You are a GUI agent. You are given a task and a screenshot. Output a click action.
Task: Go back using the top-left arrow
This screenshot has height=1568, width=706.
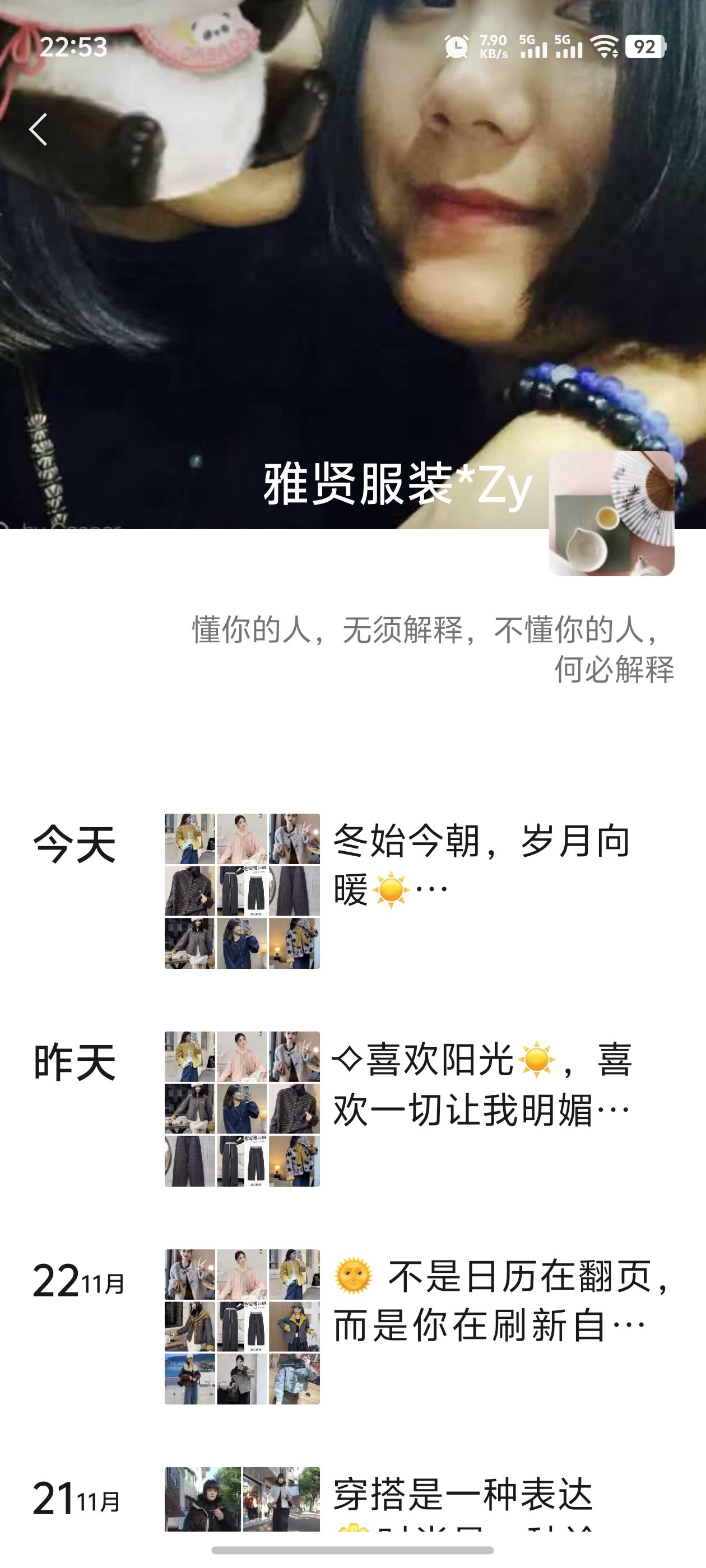coord(38,130)
